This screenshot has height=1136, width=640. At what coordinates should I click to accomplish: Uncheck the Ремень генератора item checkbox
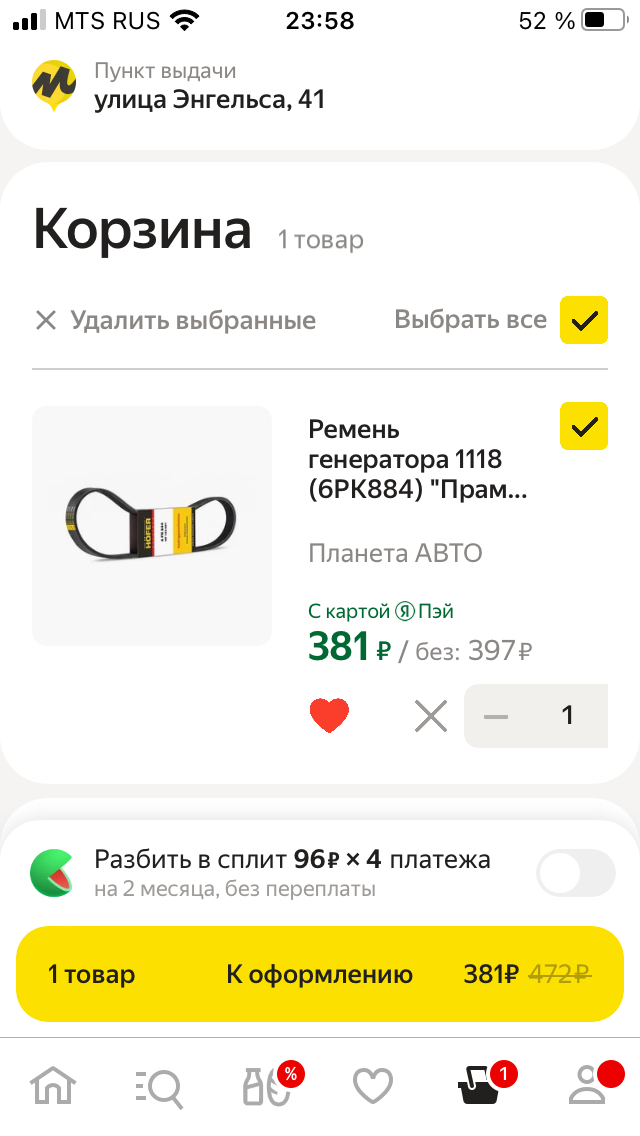(583, 427)
